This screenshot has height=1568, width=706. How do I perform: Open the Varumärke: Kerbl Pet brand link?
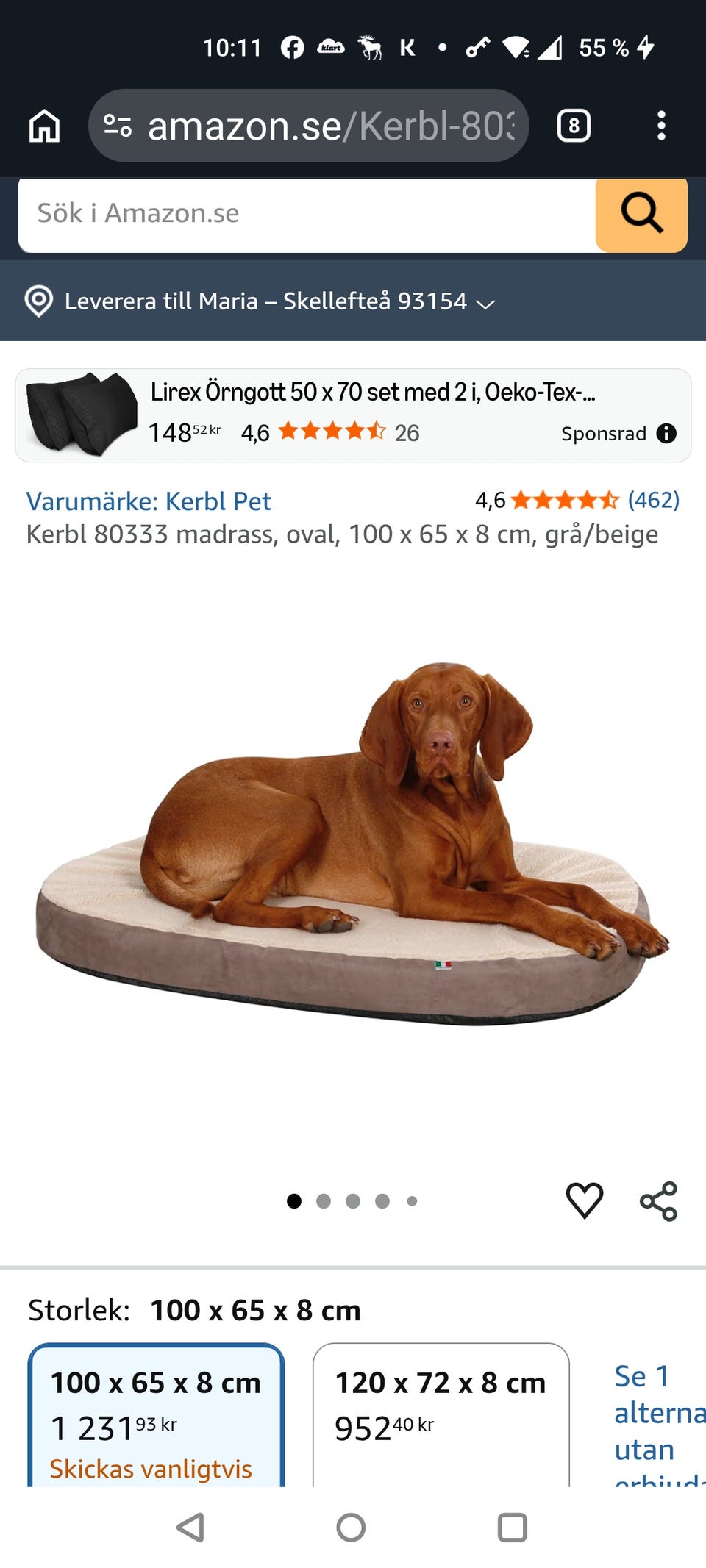(149, 501)
